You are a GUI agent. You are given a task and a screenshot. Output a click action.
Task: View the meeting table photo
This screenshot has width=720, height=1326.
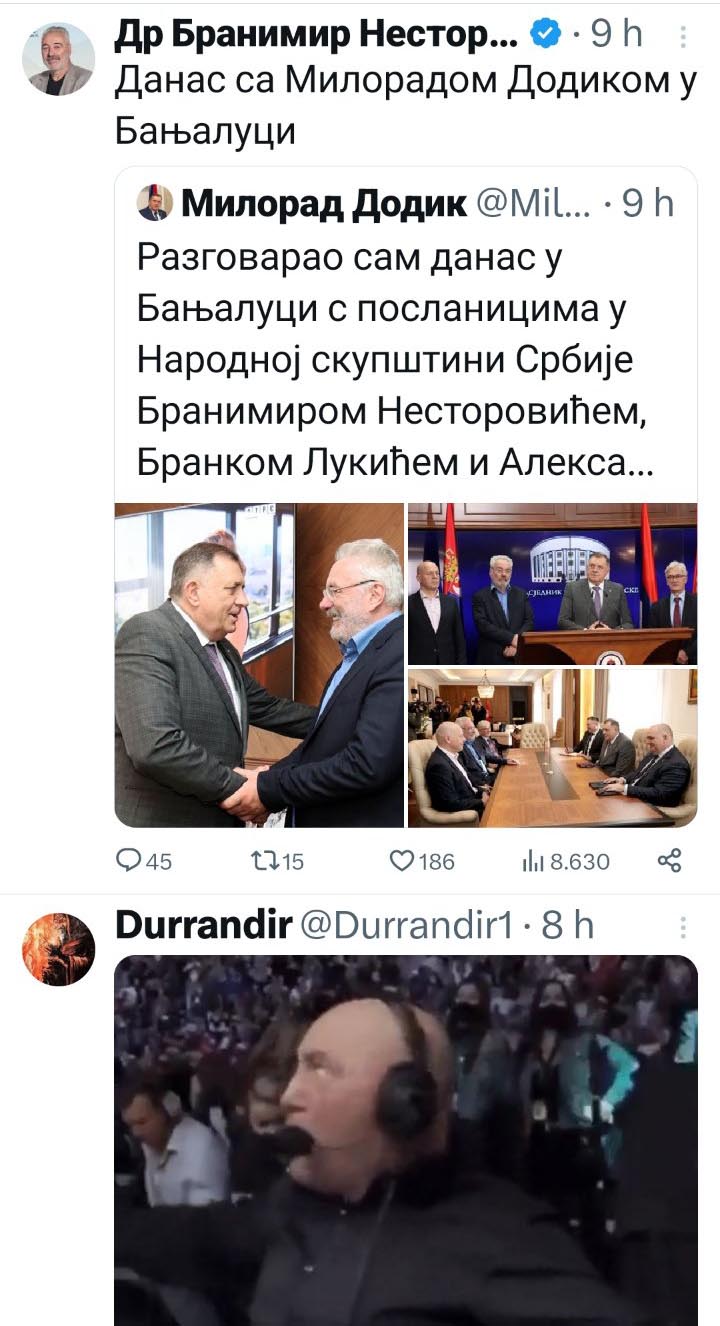point(552,748)
